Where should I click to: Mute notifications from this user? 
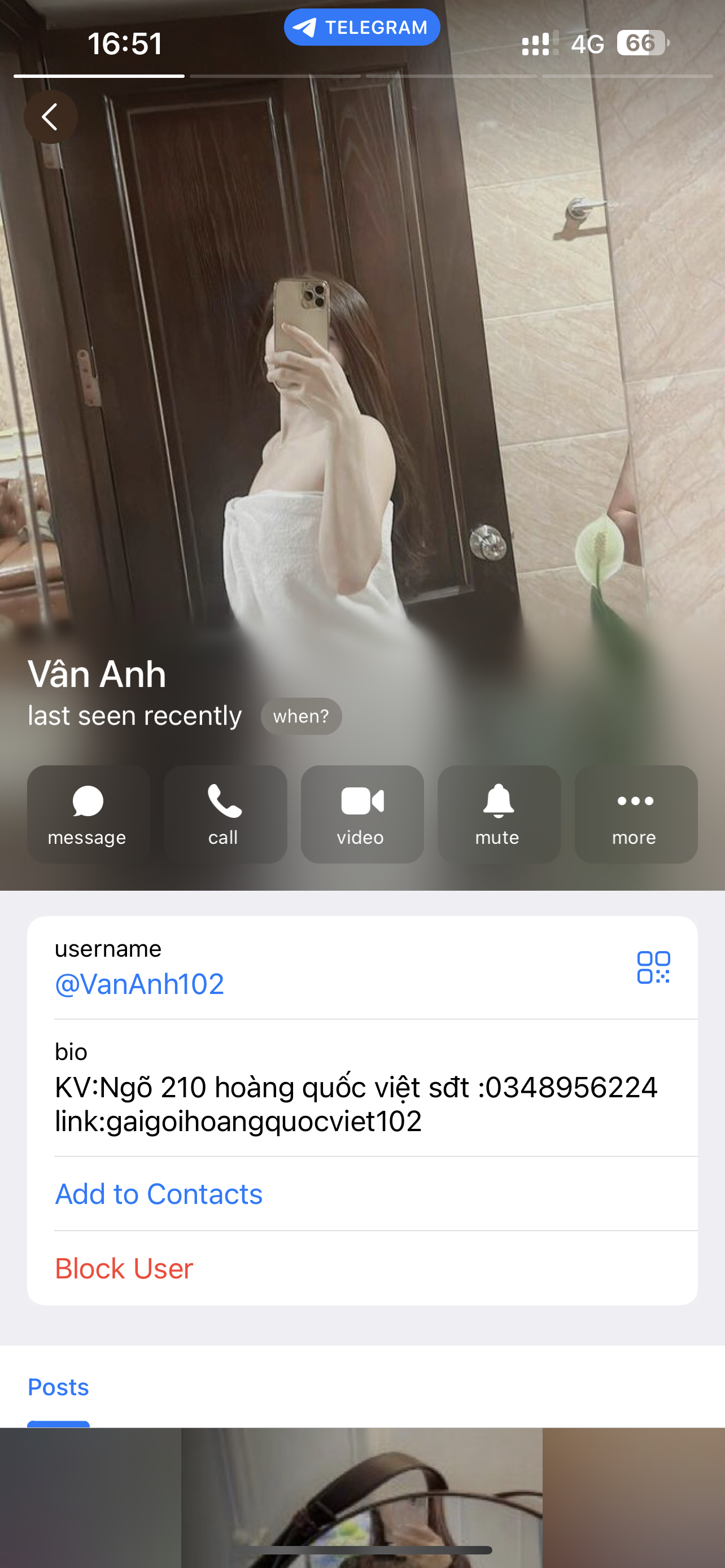coord(499,814)
